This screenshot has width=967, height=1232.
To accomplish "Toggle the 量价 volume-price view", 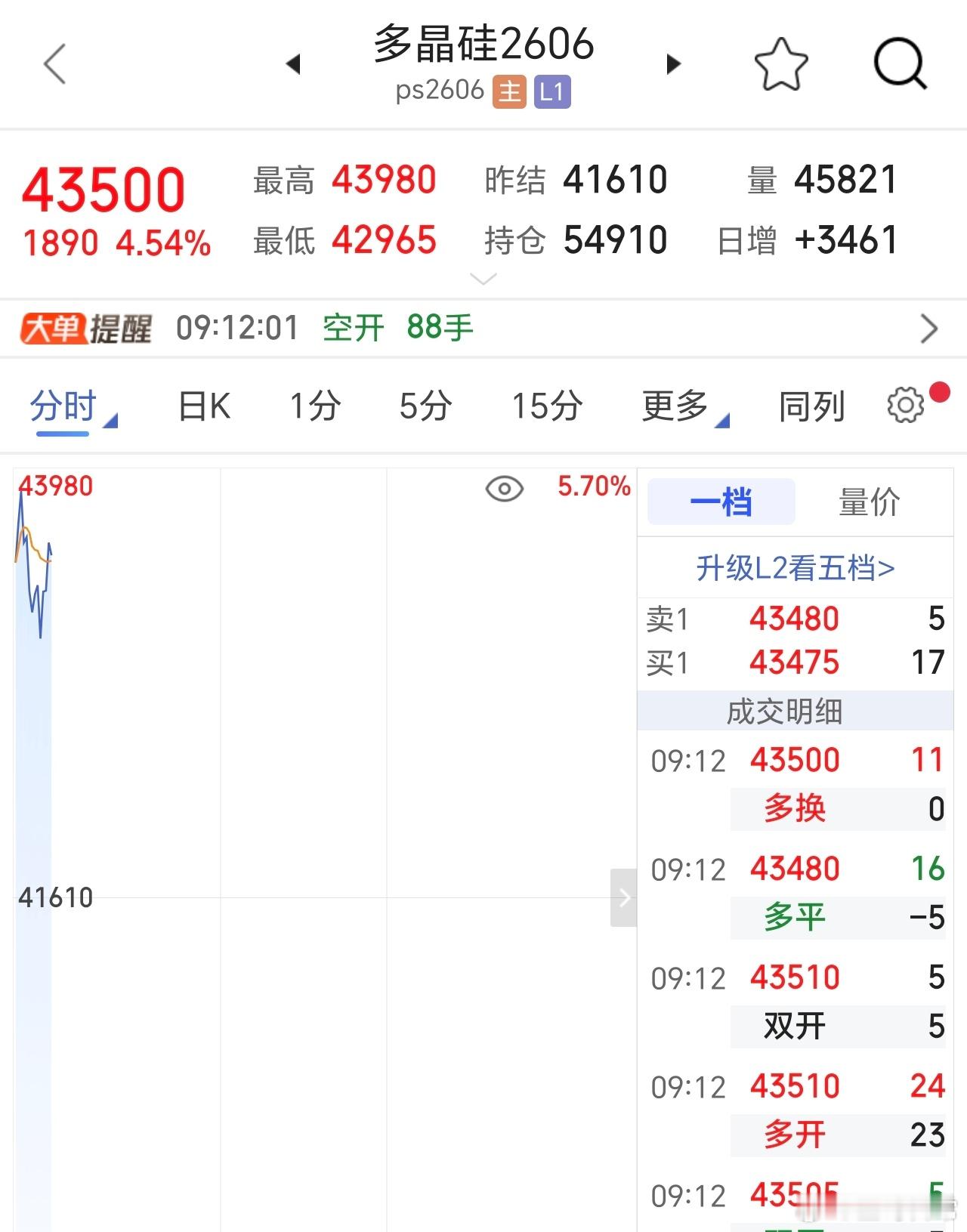I will pyautogui.click(x=868, y=502).
